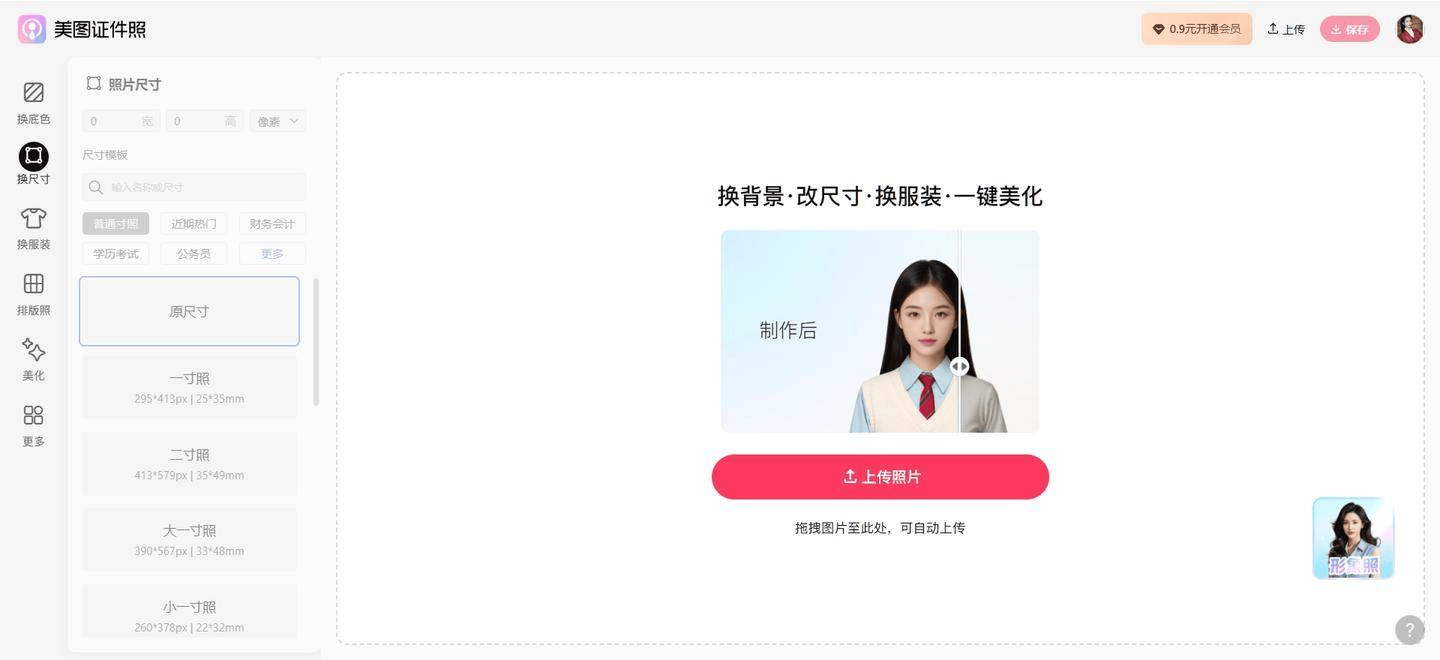
Task: Open the help question mark
Action: point(1409,630)
